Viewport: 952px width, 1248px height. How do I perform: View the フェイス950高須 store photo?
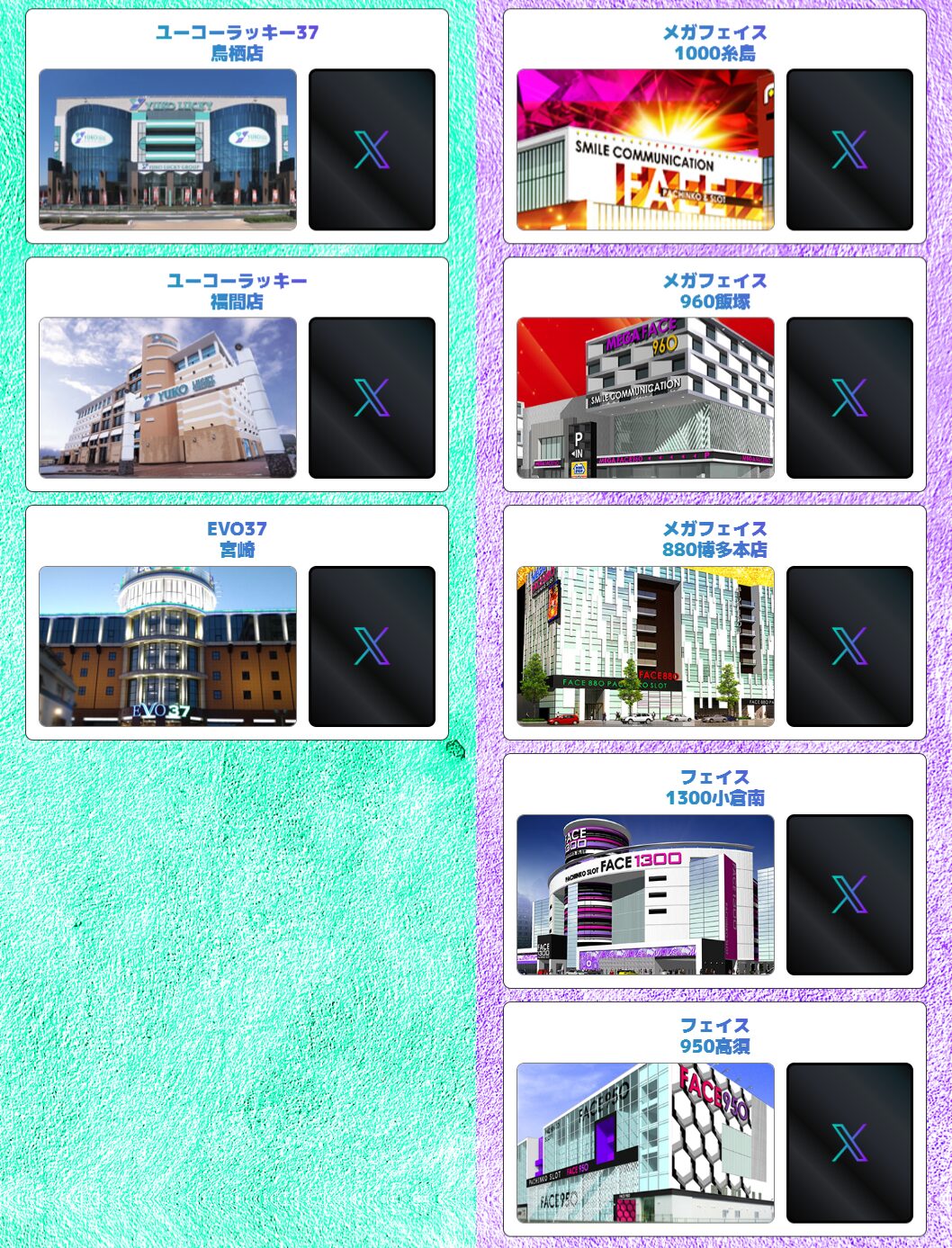[x=645, y=1143]
